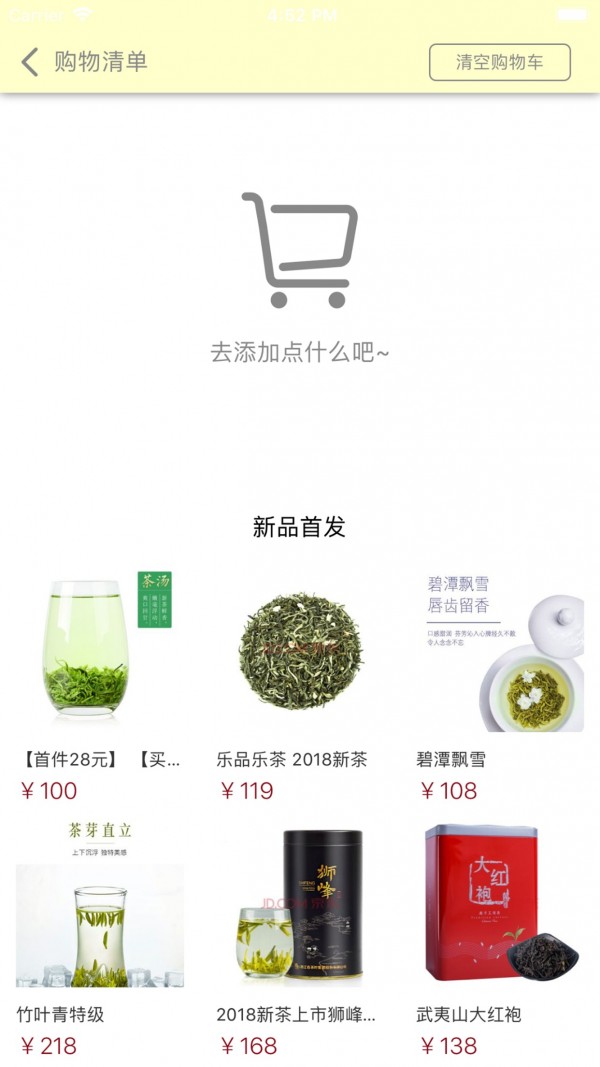View 武夷山大红袍 product details

click(500, 939)
